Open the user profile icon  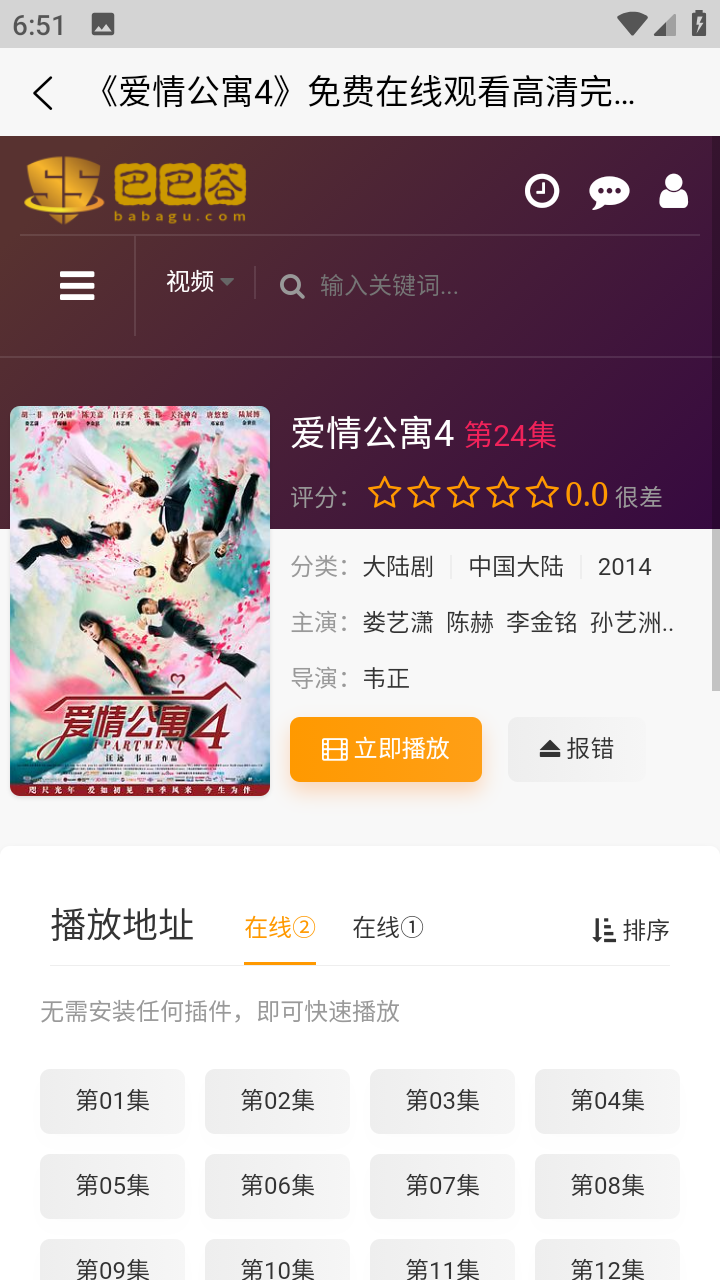(674, 190)
